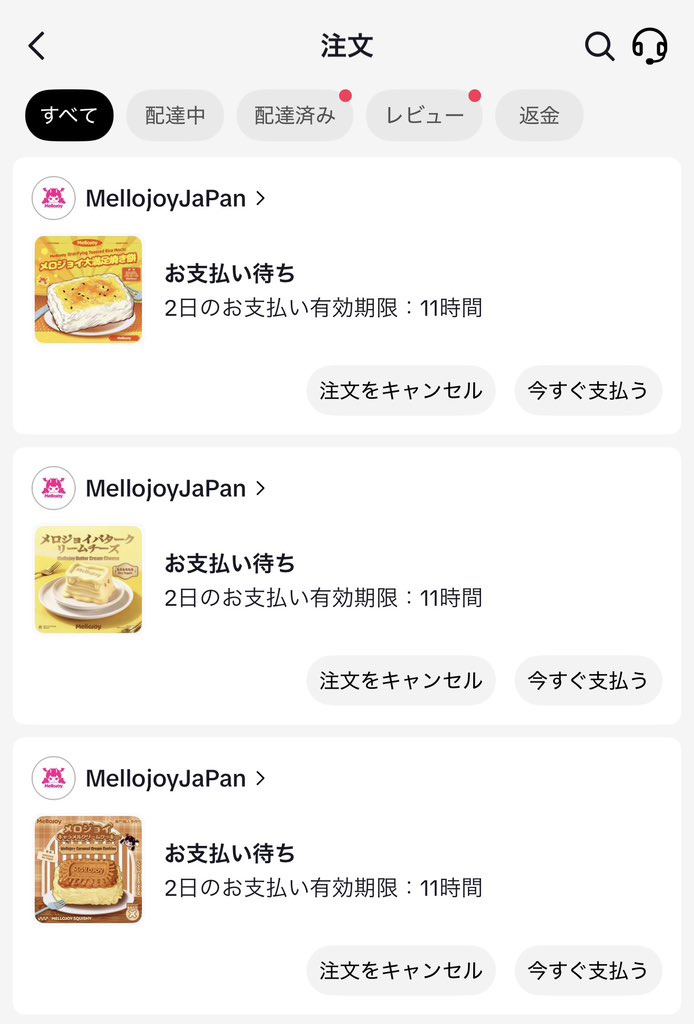Open the レビュー tab

pyautogui.click(x=424, y=115)
